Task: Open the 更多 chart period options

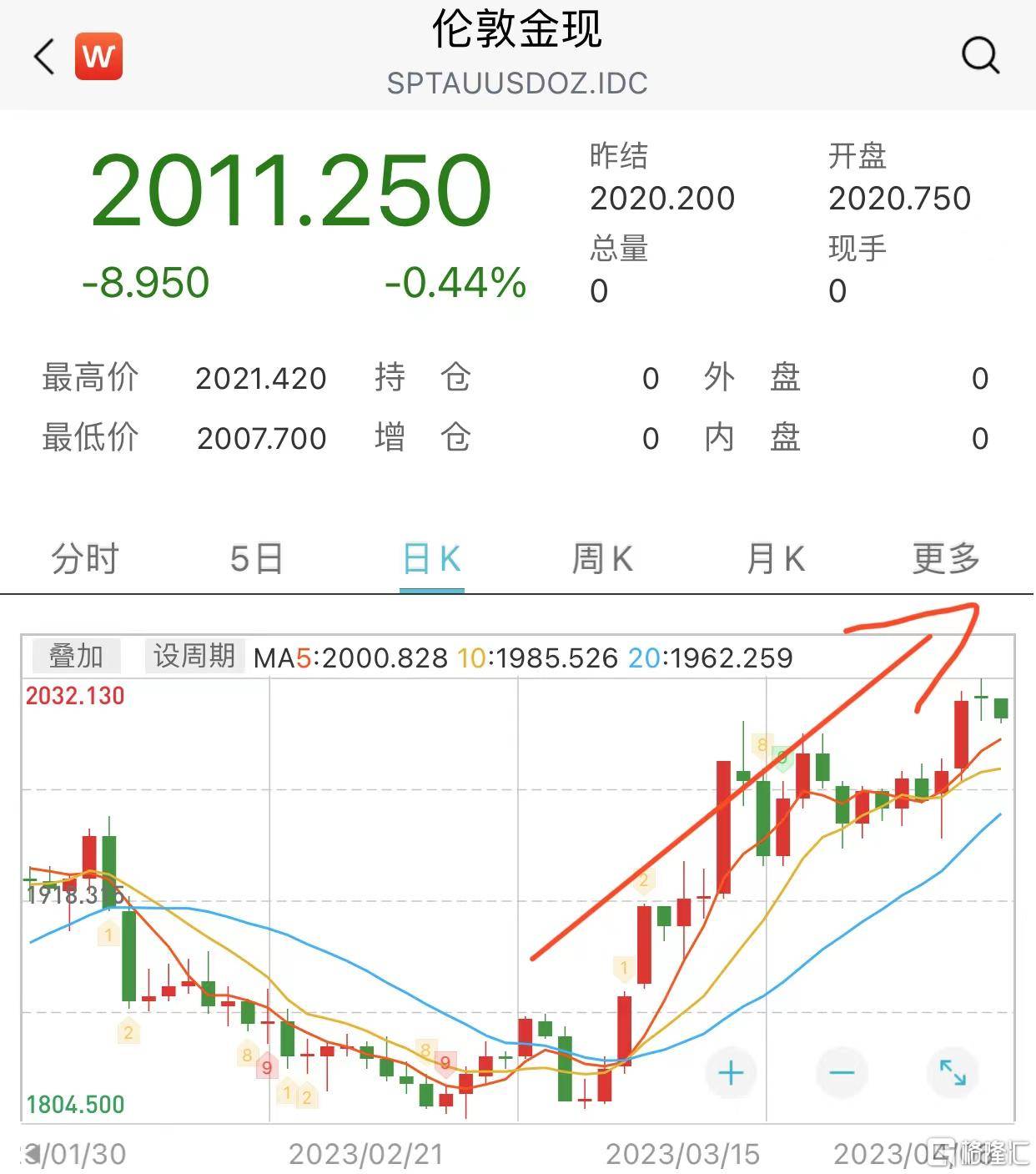Action: click(x=946, y=558)
